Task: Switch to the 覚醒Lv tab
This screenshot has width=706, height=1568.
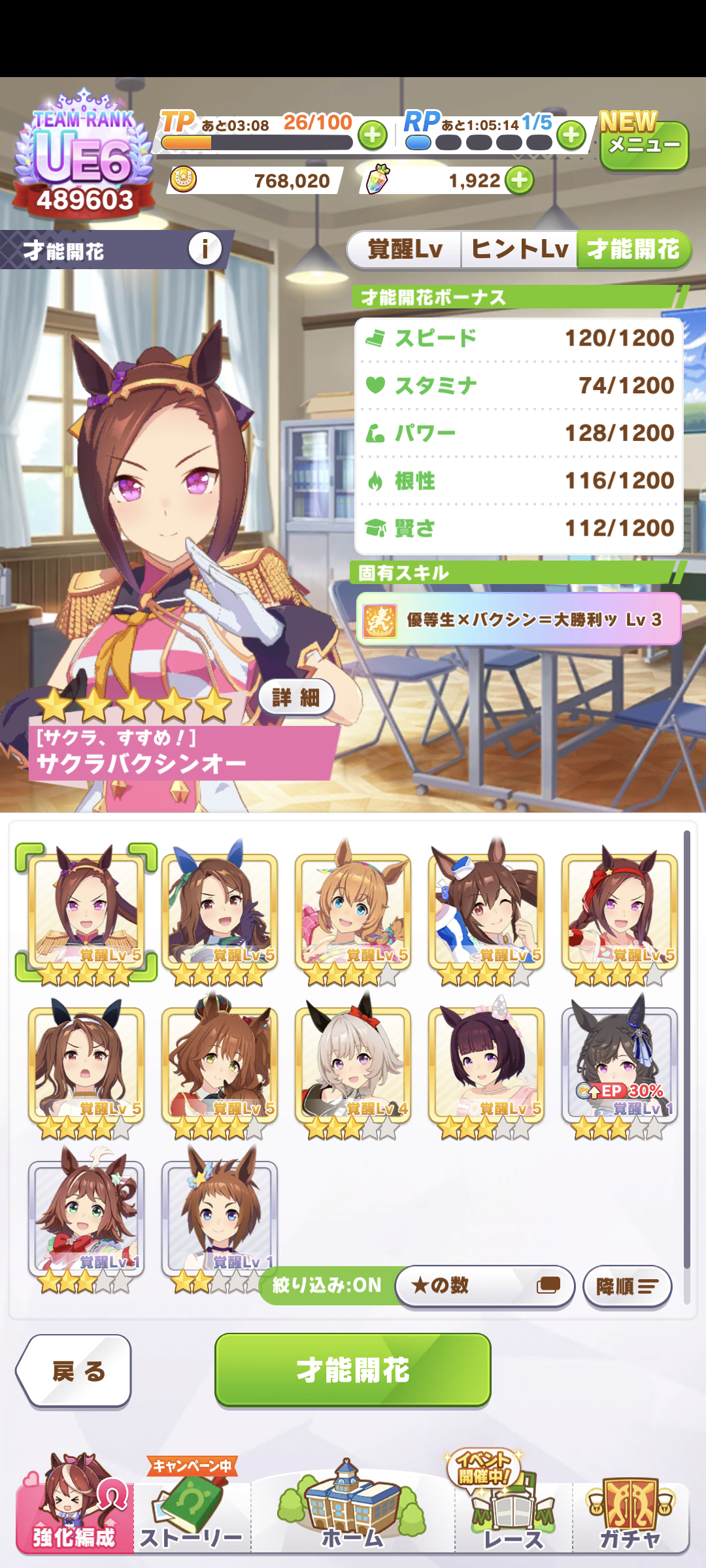Action: [405, 250]
